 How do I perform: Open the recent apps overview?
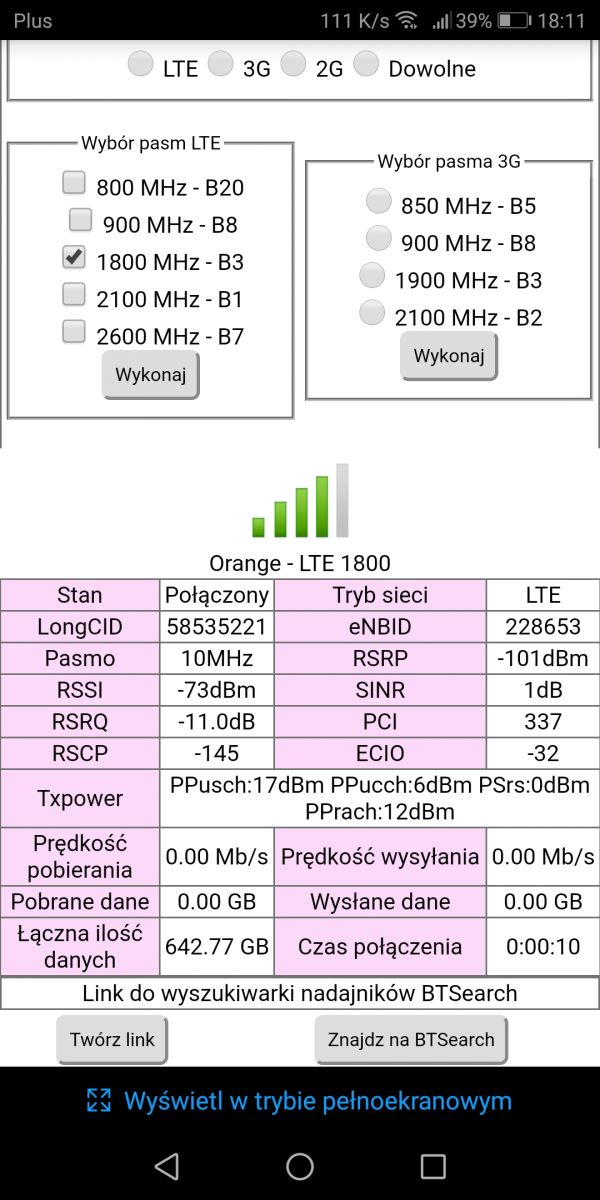point(433,1166)
